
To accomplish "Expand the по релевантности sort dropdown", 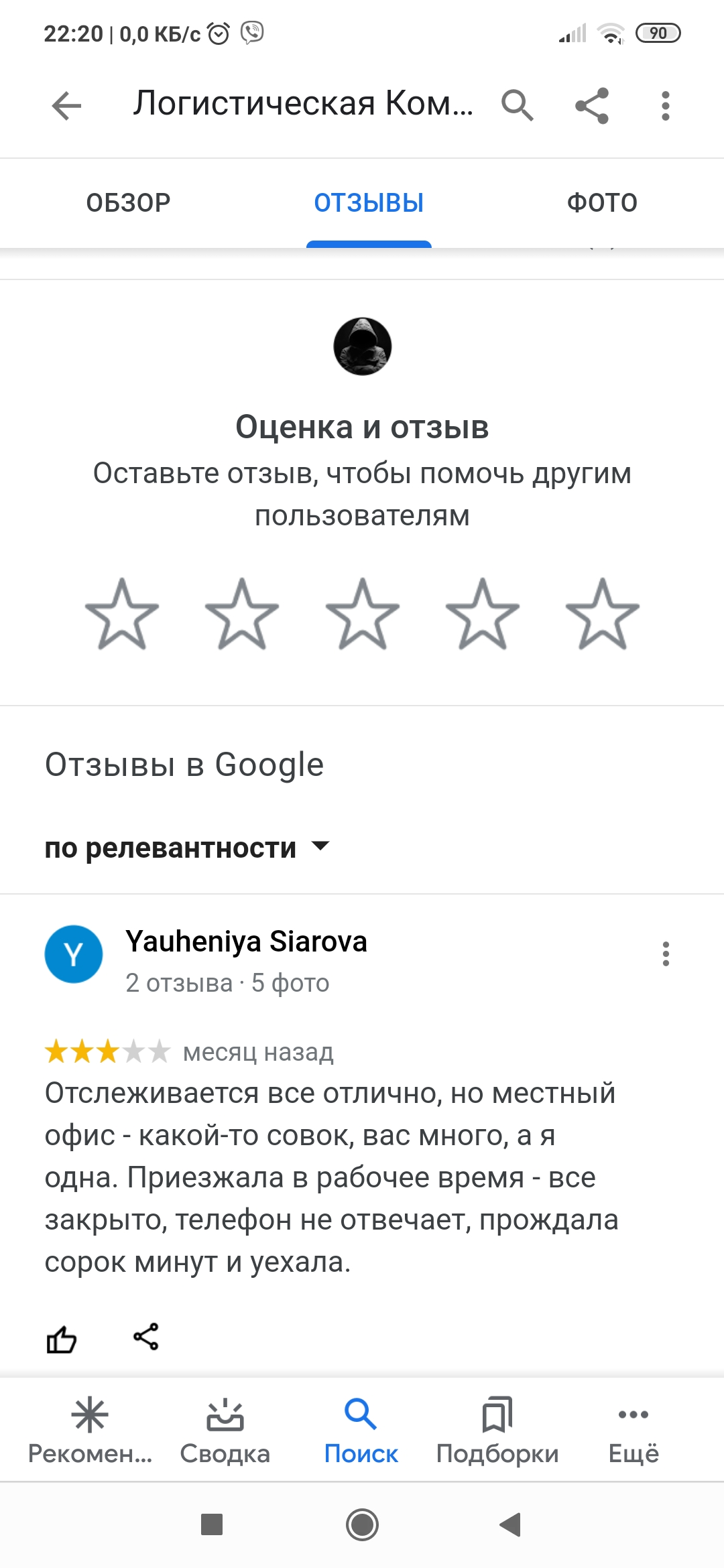I will tap(187, 848).
